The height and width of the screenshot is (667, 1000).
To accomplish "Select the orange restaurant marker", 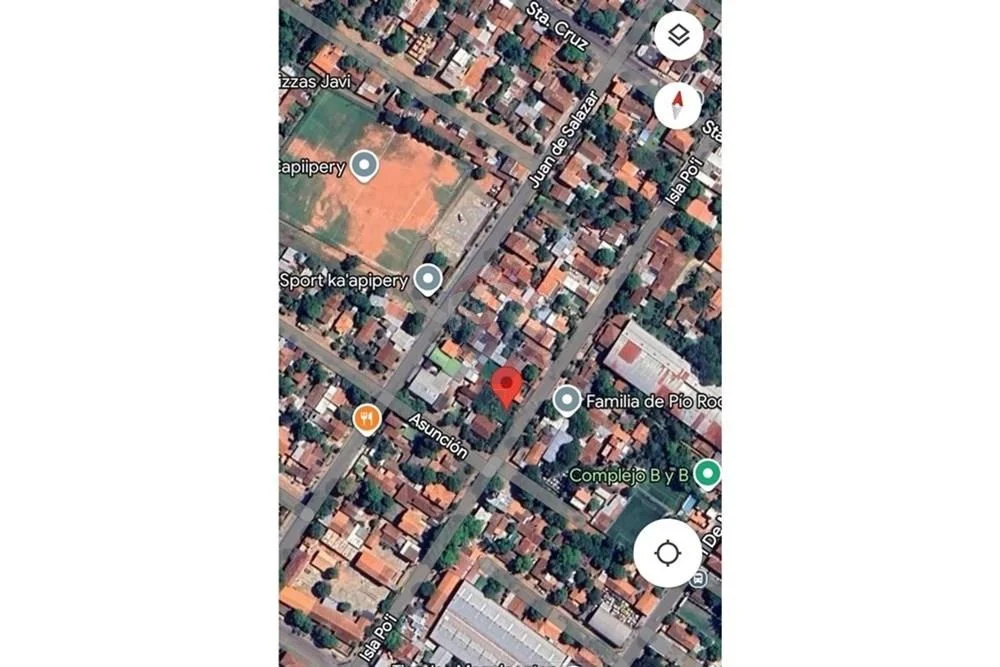I will pyautogui.click(x=367, y=419).
